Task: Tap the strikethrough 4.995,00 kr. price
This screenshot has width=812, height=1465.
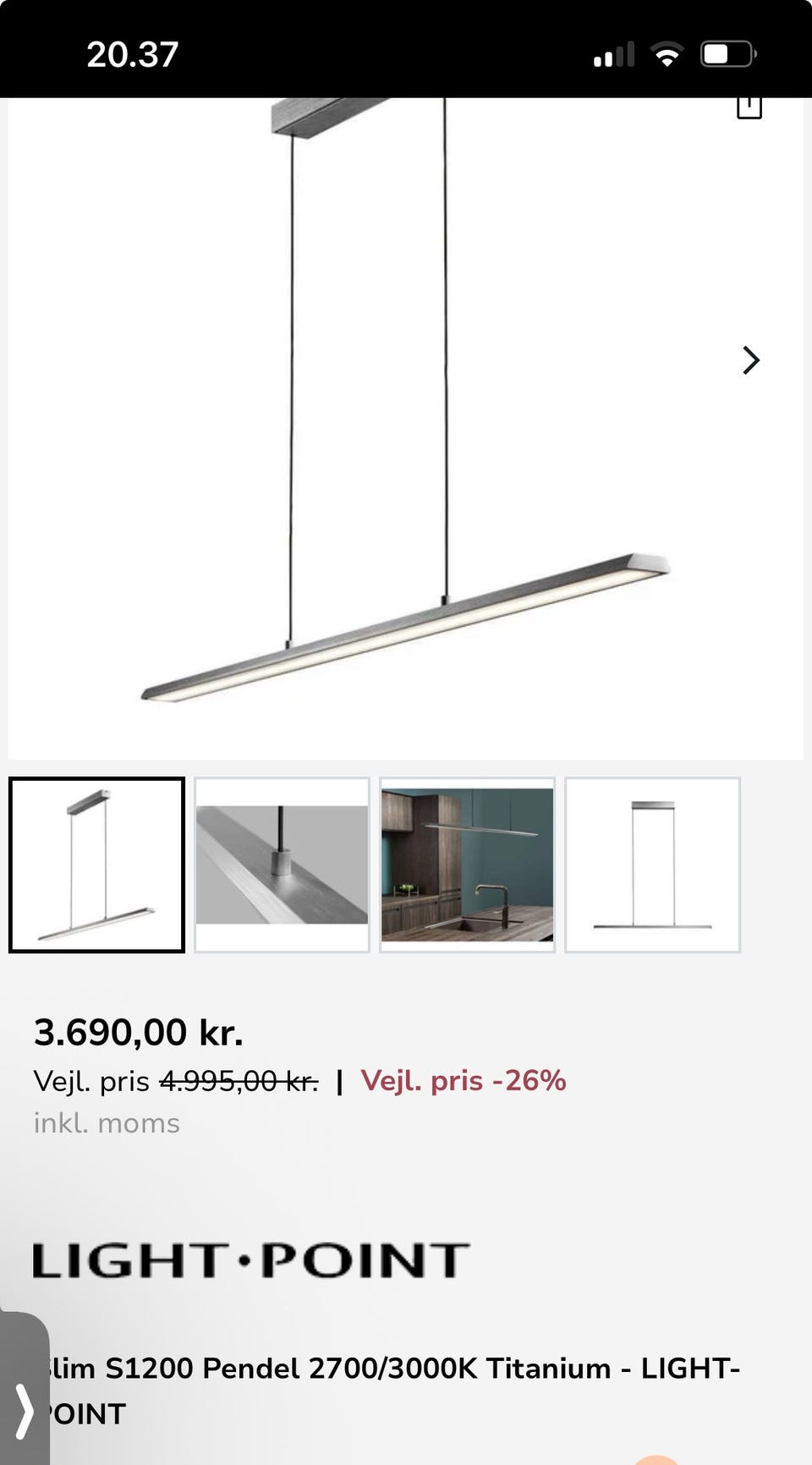Action: 238,1080
